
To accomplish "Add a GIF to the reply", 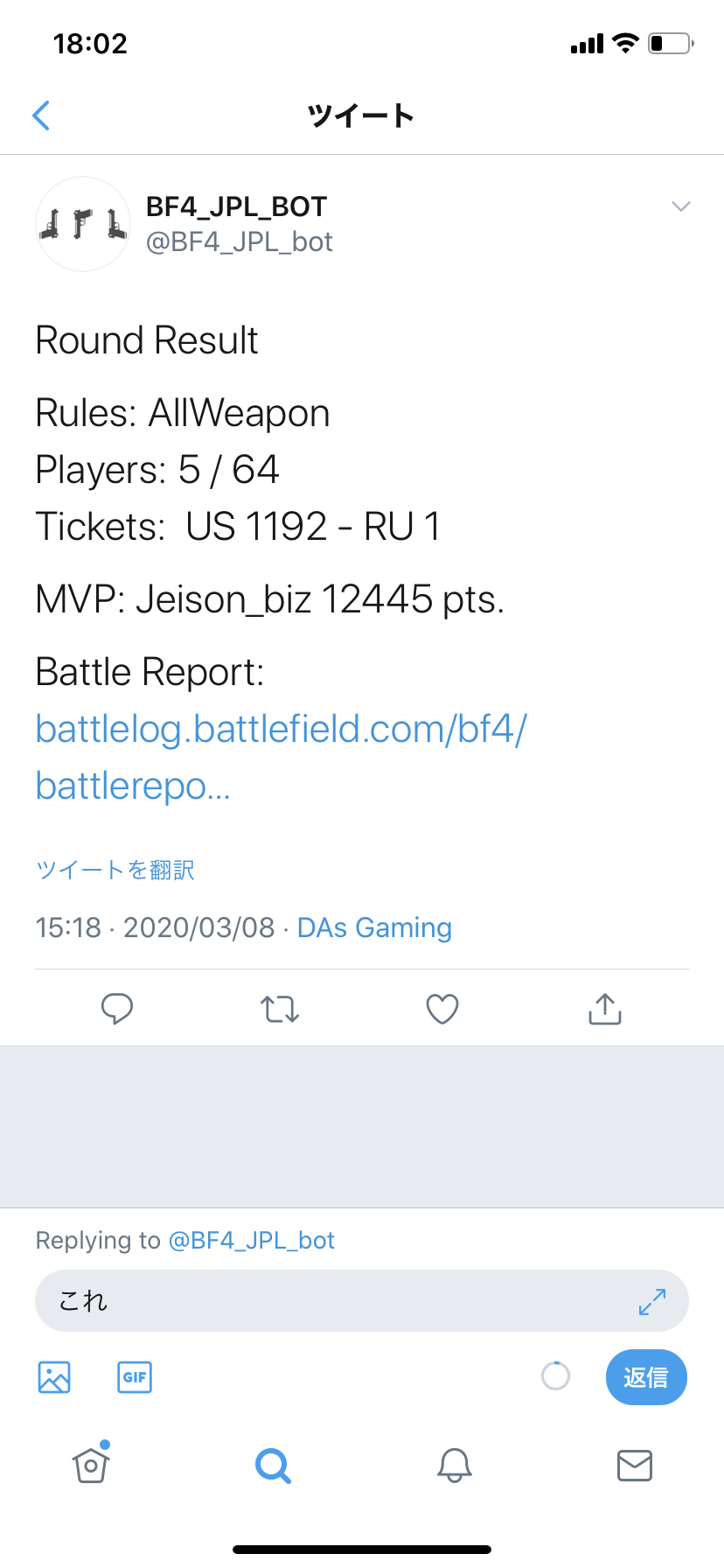I will tap(135, 1377).
